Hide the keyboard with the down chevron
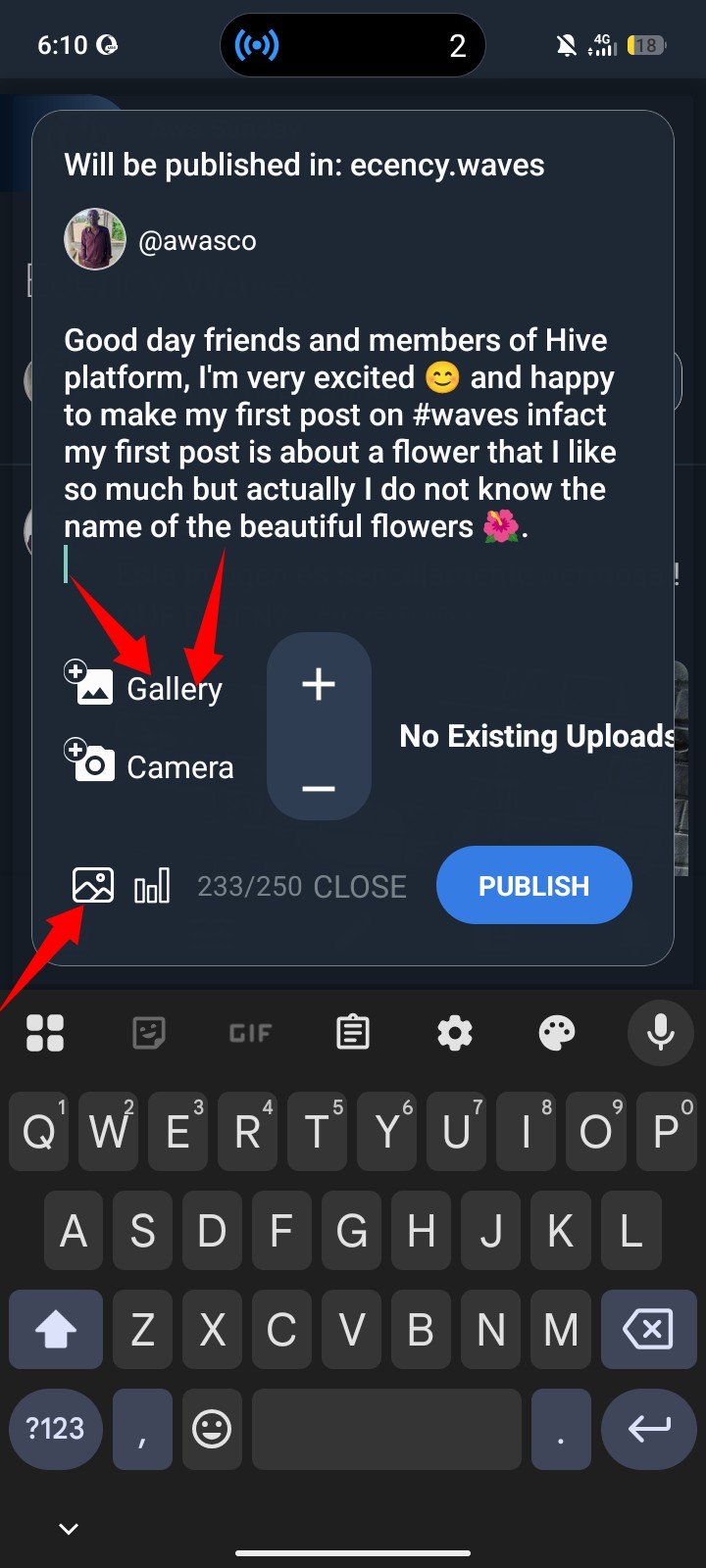 tap(68, 1529)
